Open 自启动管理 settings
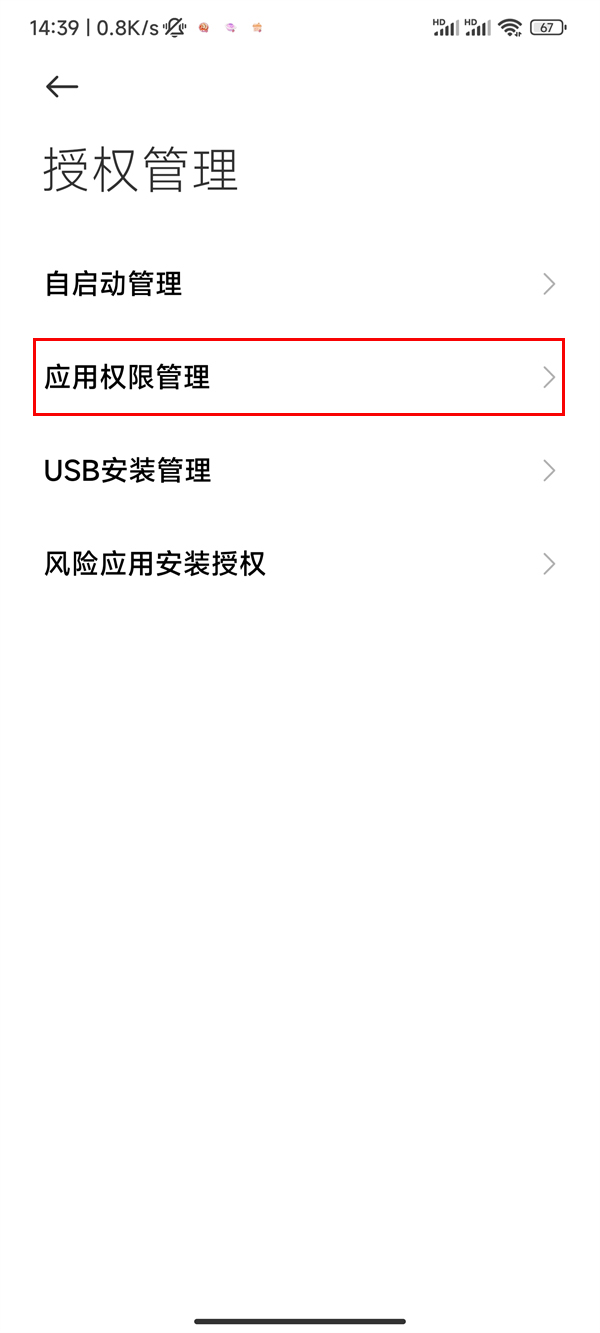 point(300,284)
